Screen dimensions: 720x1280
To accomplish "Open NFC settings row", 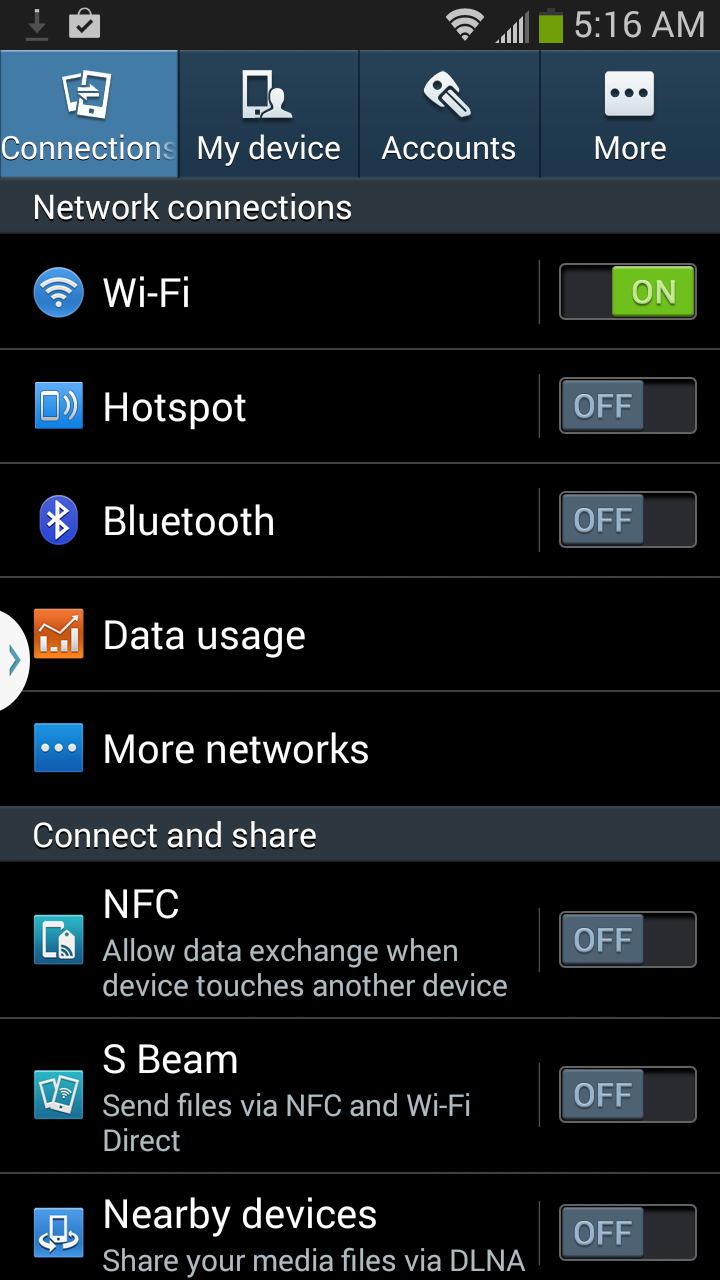I will click(268, 941).
